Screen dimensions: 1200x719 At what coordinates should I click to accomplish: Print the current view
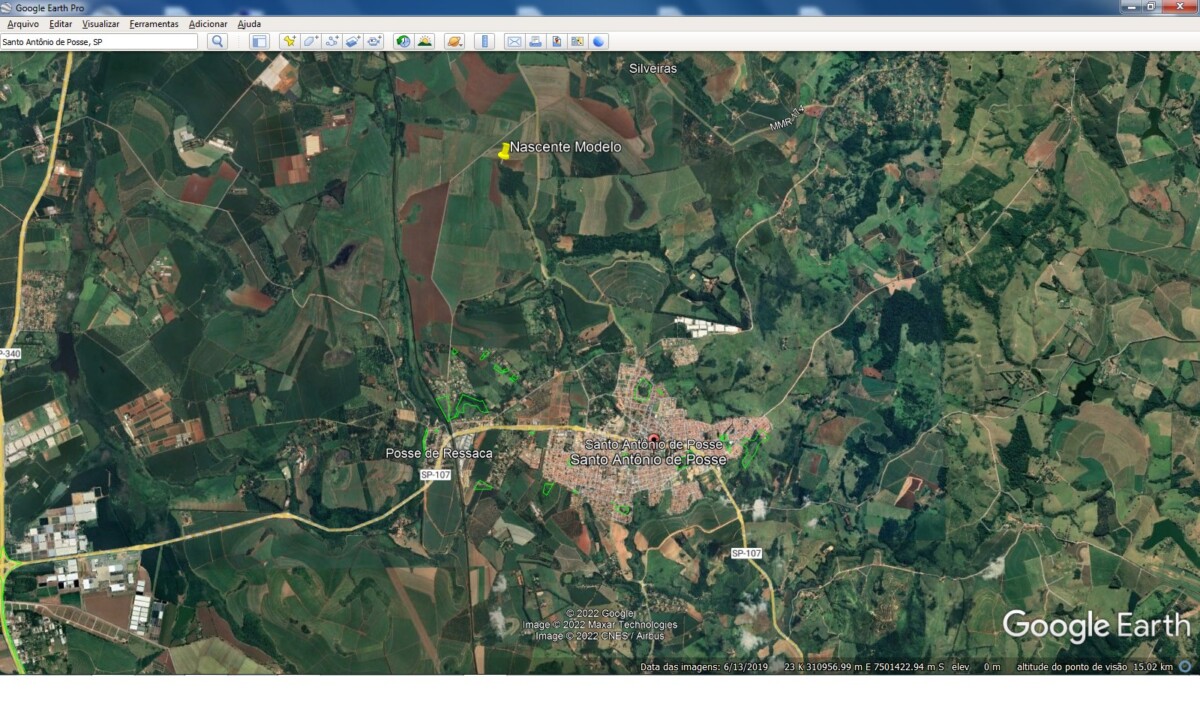coord(535,42)
